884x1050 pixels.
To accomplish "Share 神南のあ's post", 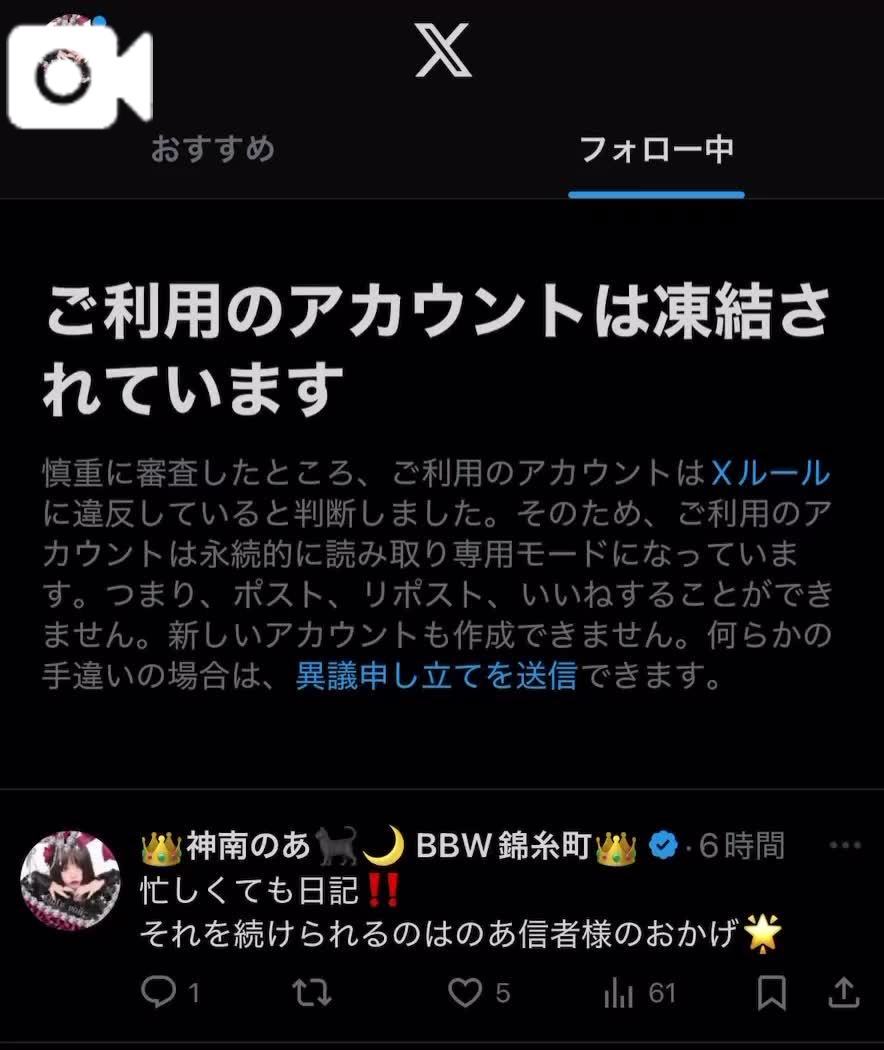I will pos(844,992).
